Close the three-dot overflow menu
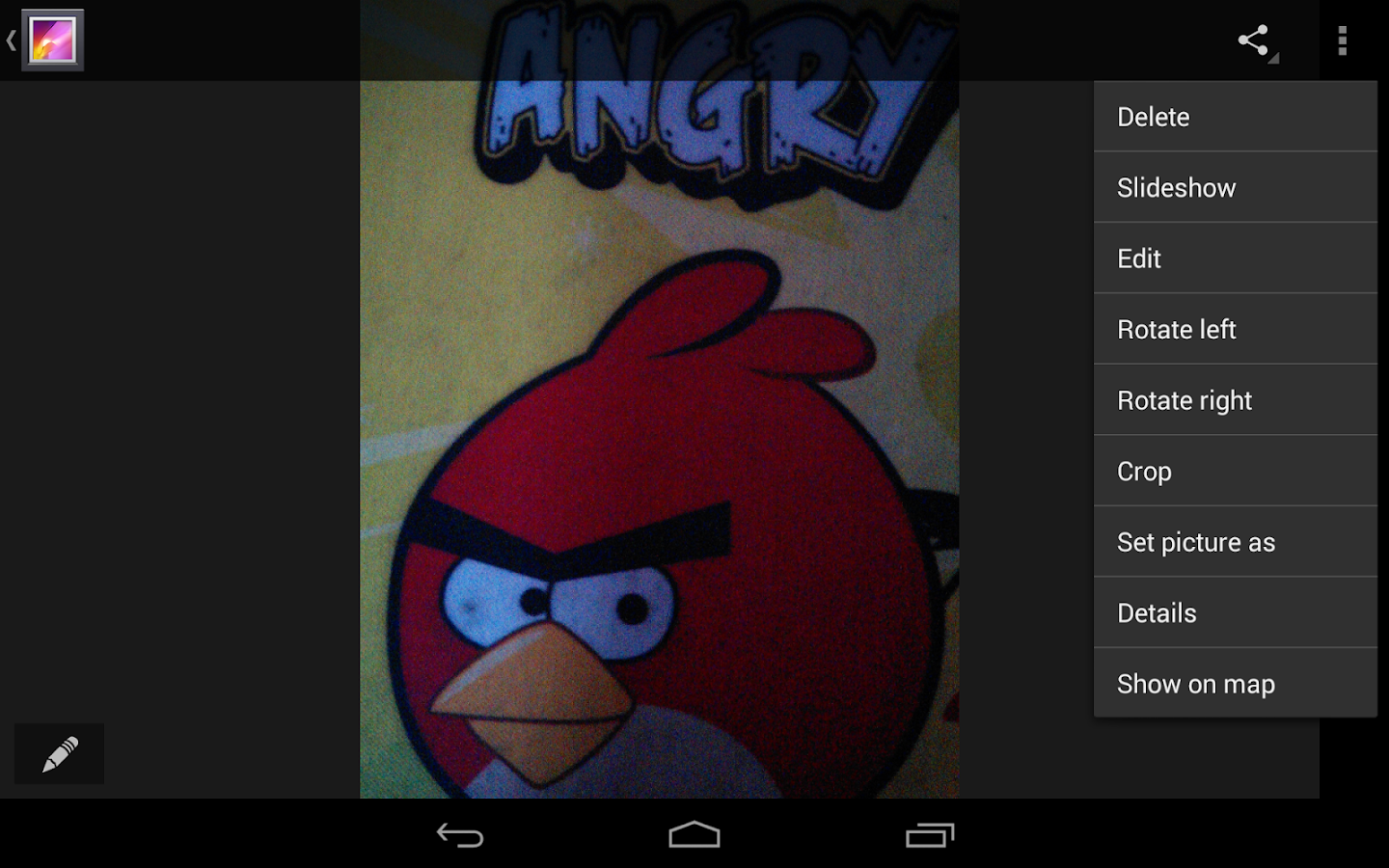The image size is (1389, 868). coord(1342,41)
